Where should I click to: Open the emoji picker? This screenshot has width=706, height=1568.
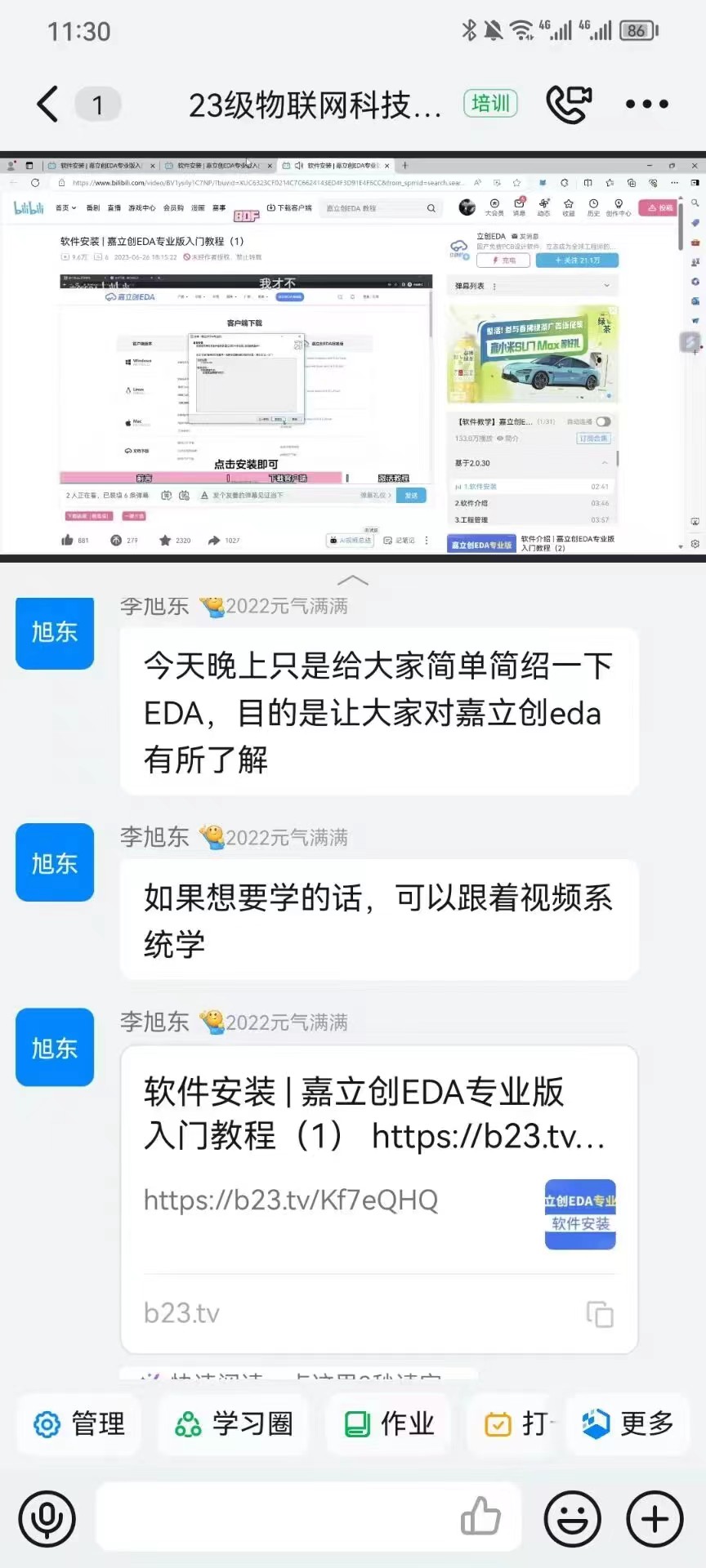pyautogui.click(x=572, y=1518)
